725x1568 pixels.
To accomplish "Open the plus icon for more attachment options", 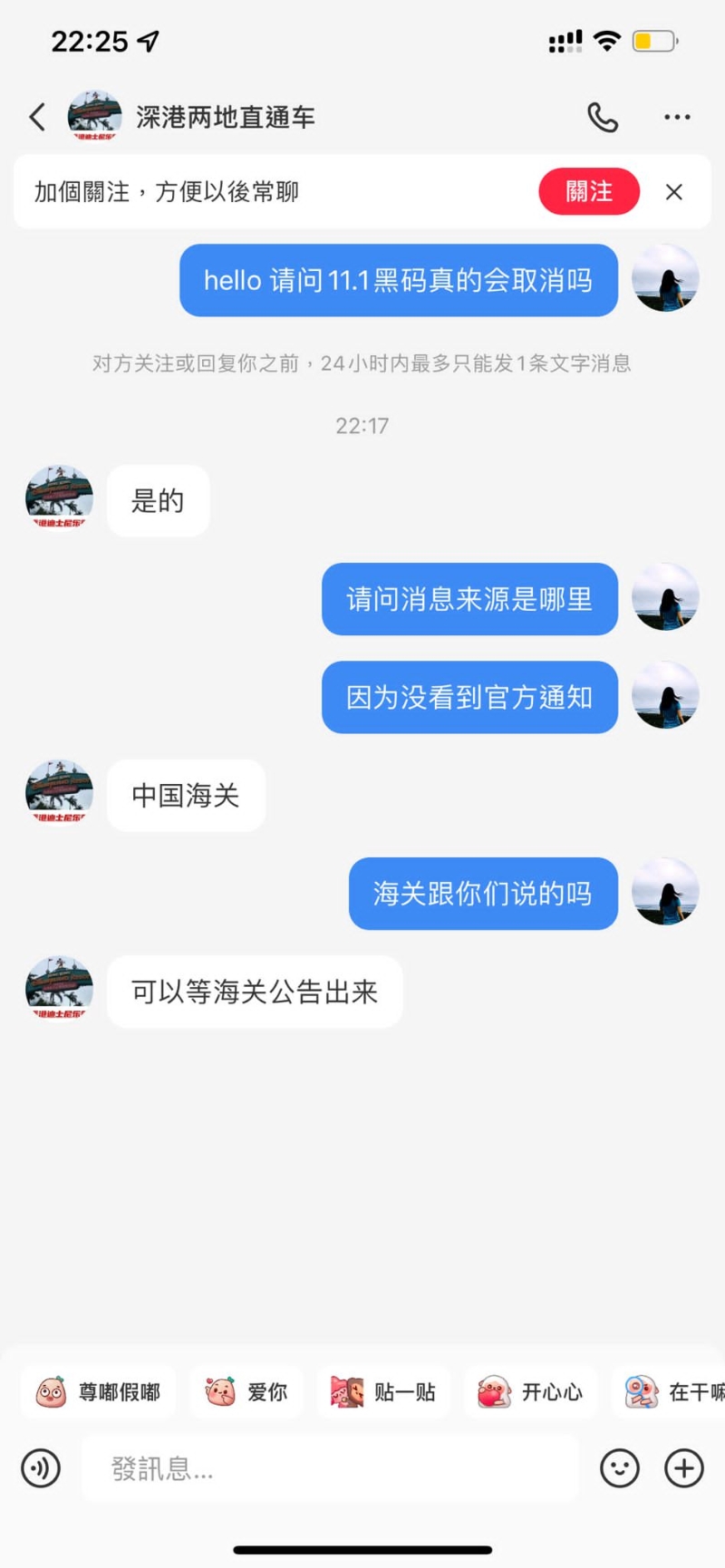I will point(682,1468).
